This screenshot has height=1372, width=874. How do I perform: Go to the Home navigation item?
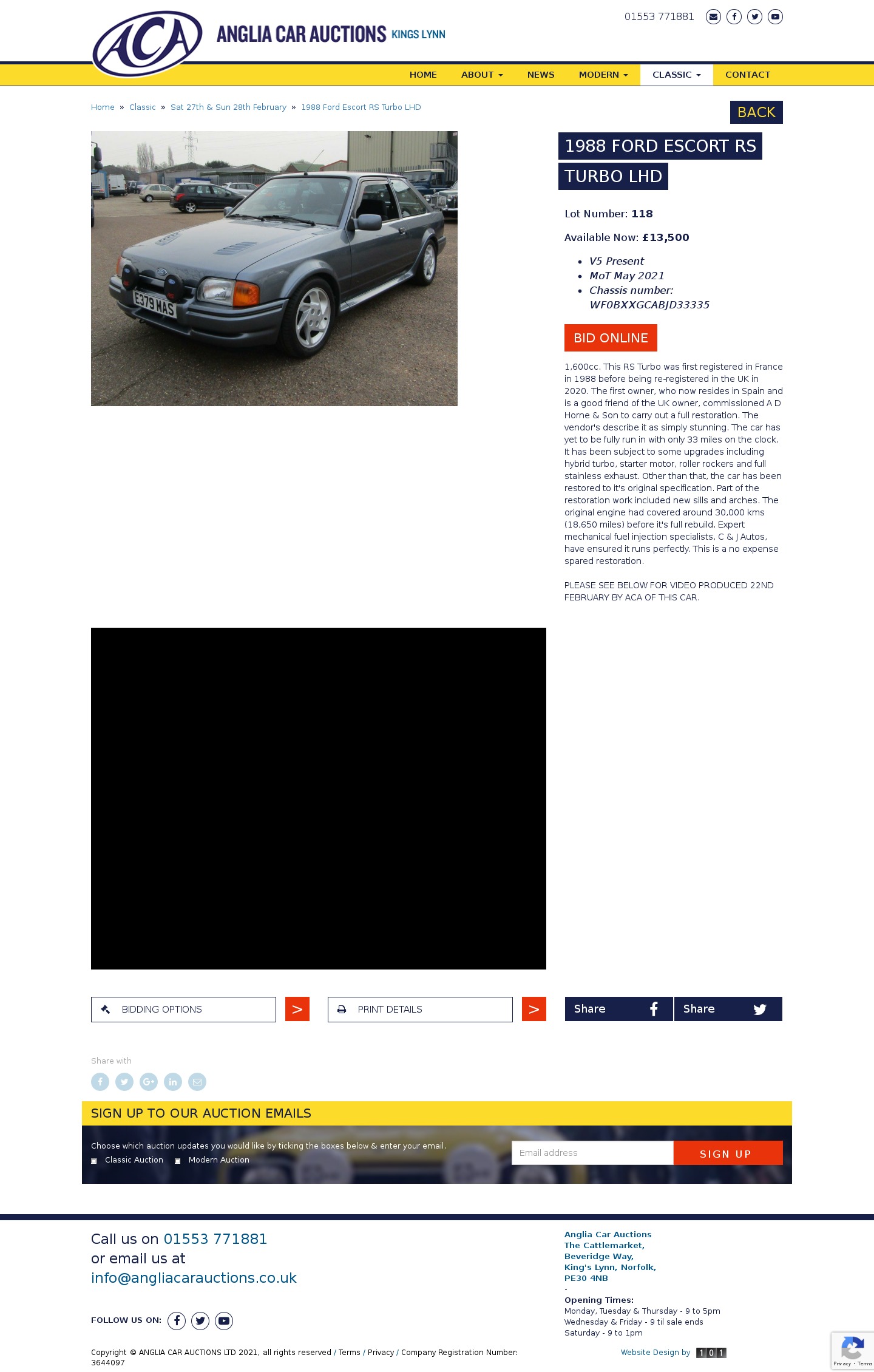(x=423, y=75)
